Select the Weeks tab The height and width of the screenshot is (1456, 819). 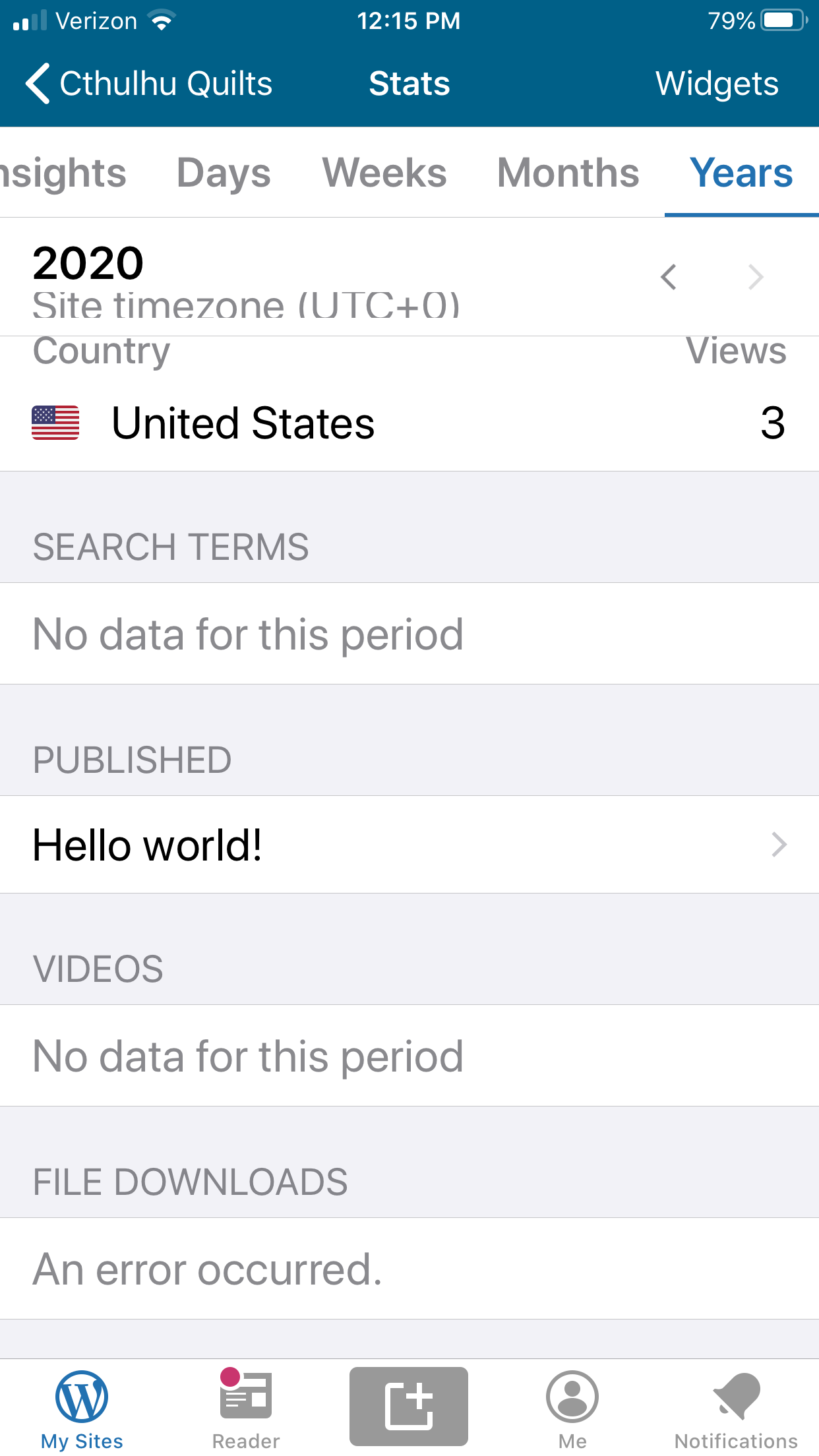pyautogui.click(x=384, y=173)
